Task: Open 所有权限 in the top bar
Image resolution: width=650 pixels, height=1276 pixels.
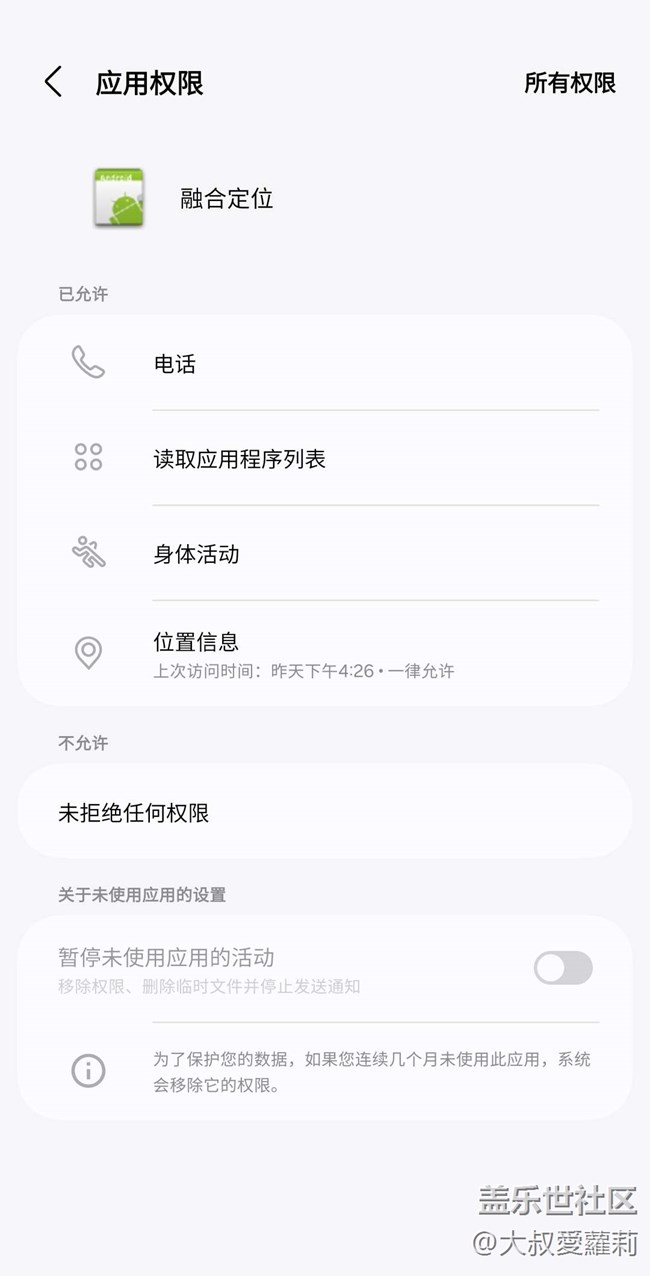Action: (x=569, y=83)
